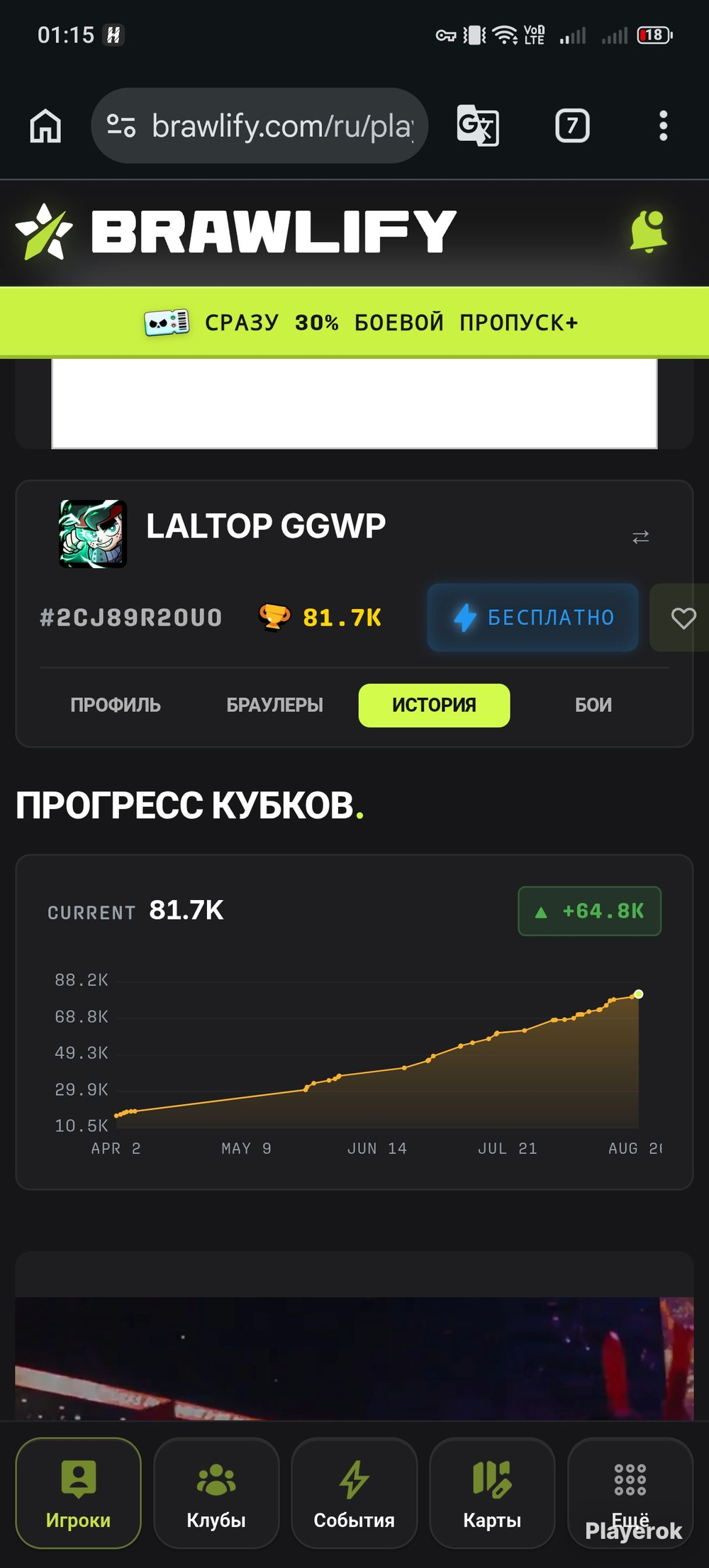Screen dimensions: 709x1568
Task: Open the Brawlify notifications bell
Action: (x=649, y=231)
